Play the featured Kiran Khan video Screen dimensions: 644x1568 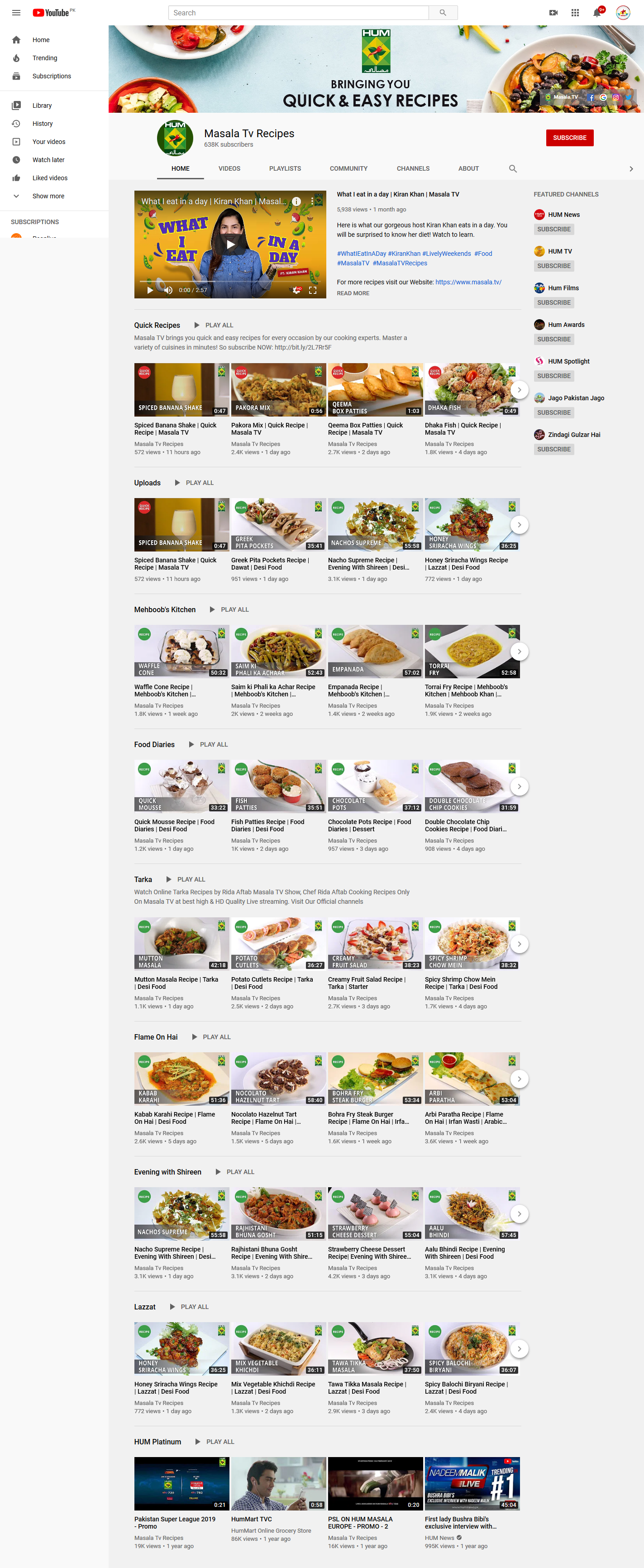[230, 244]
